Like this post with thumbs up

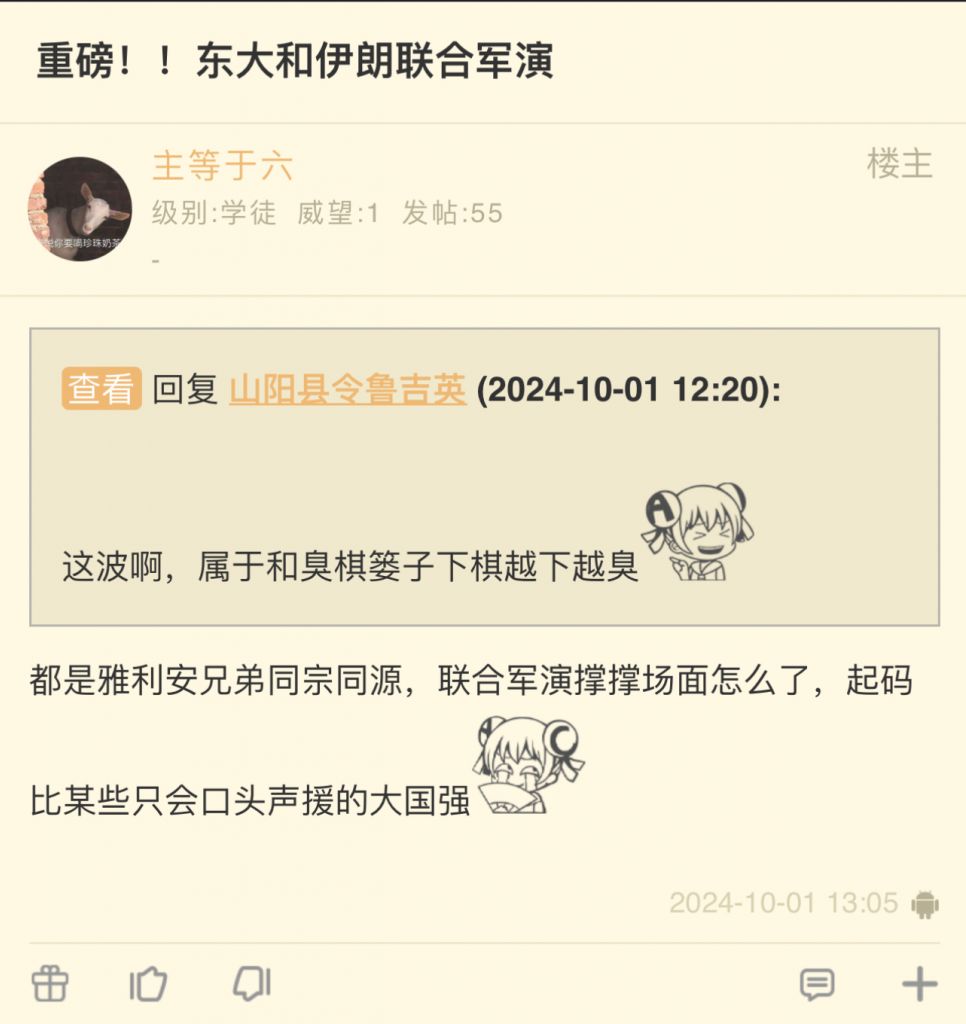pos(149,984)
